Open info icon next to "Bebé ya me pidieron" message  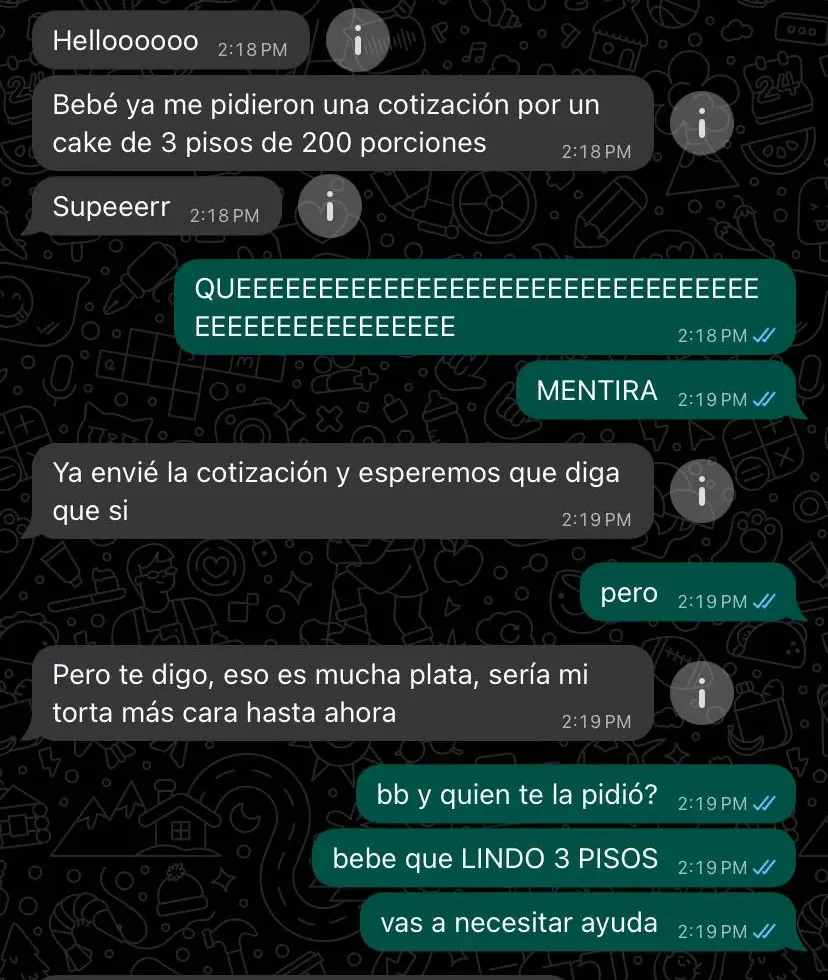pyautogui.click(x=702, y=123)
